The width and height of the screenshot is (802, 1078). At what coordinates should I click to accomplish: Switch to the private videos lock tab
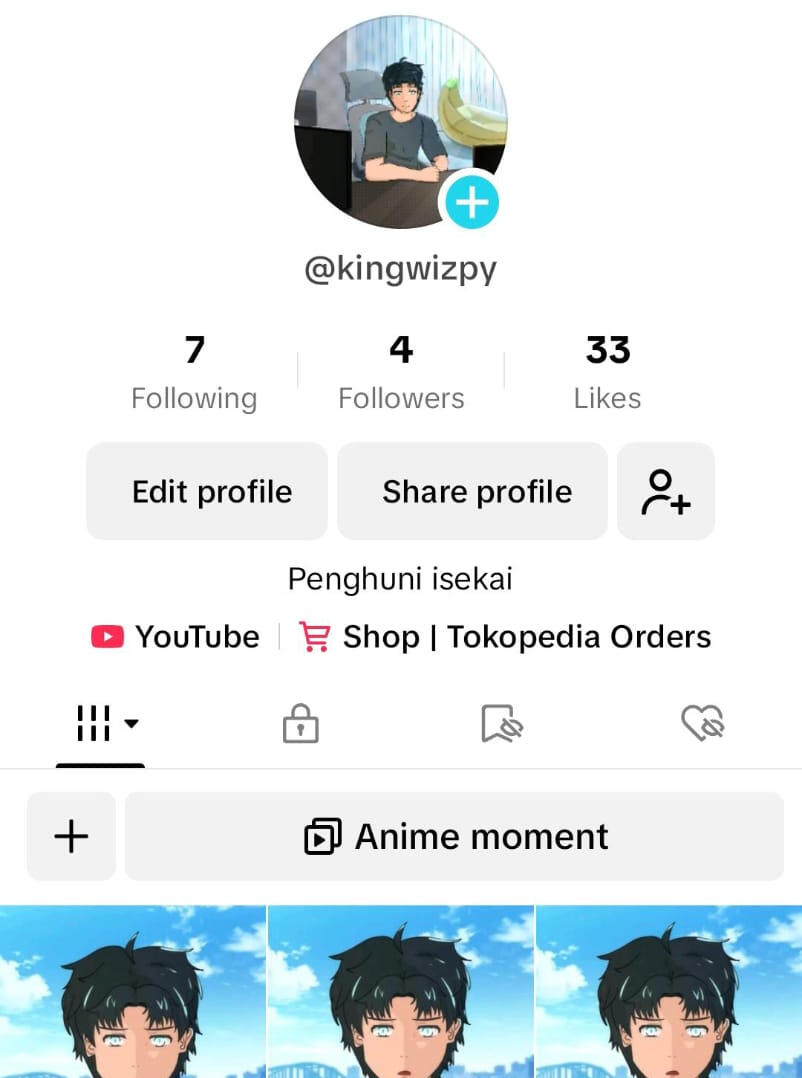click(300, 723)
